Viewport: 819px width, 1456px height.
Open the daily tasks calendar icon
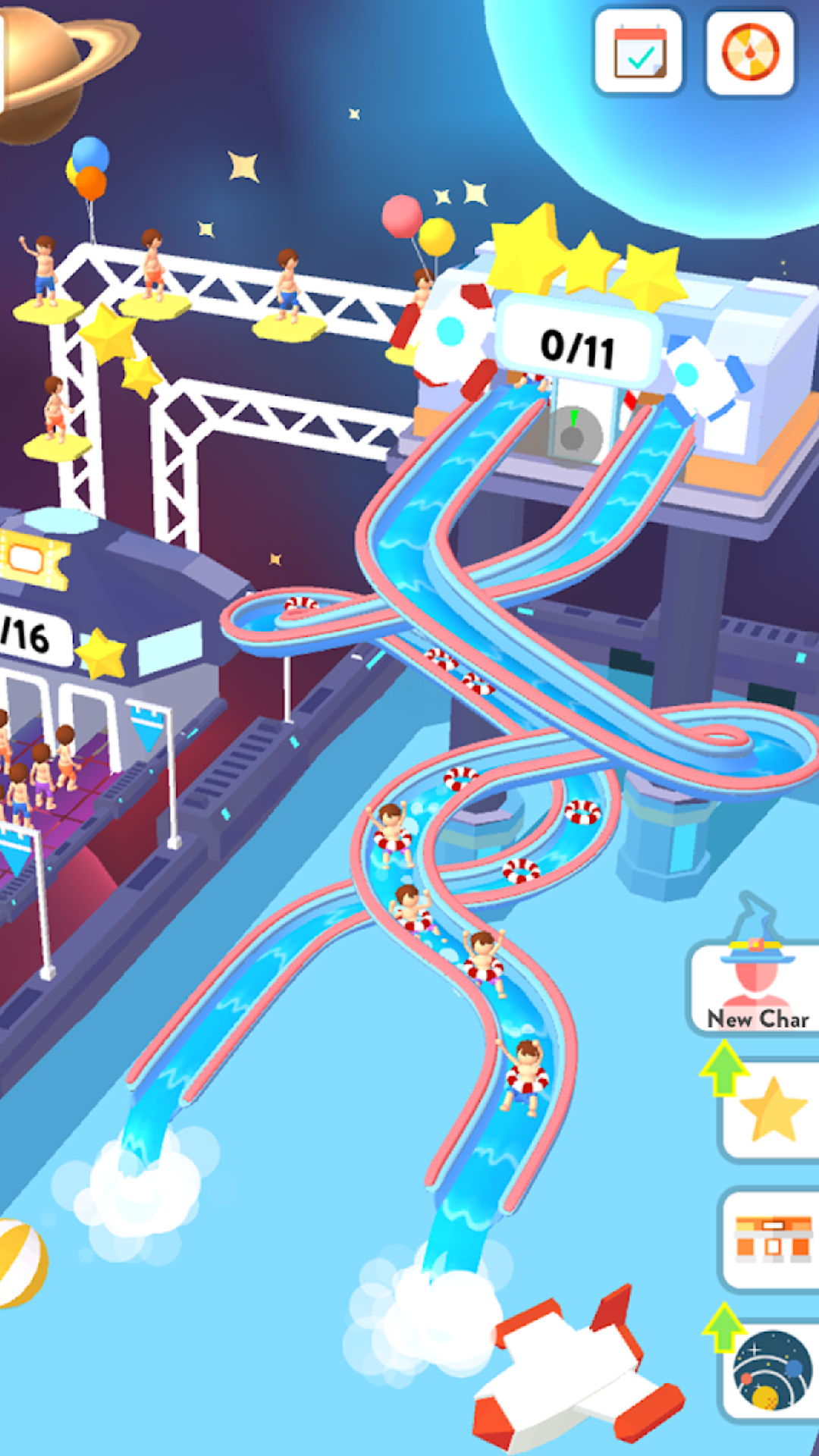[x=639, y=52]
